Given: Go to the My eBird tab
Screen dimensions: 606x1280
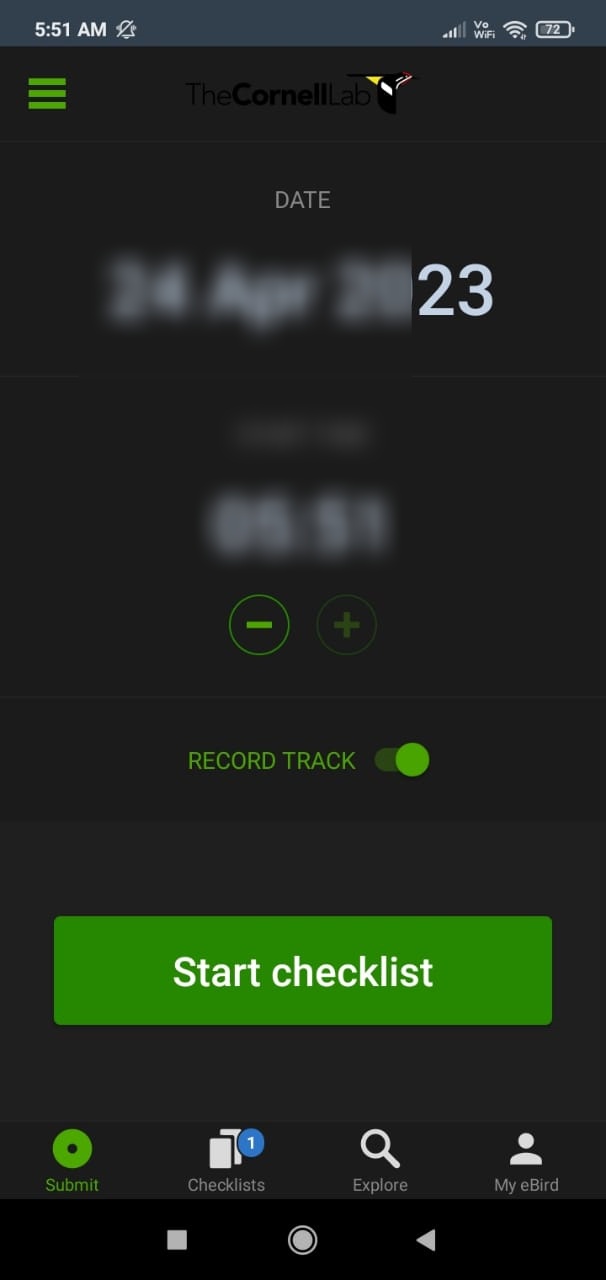Looking at the screenshot, I should coord(526,1160).
